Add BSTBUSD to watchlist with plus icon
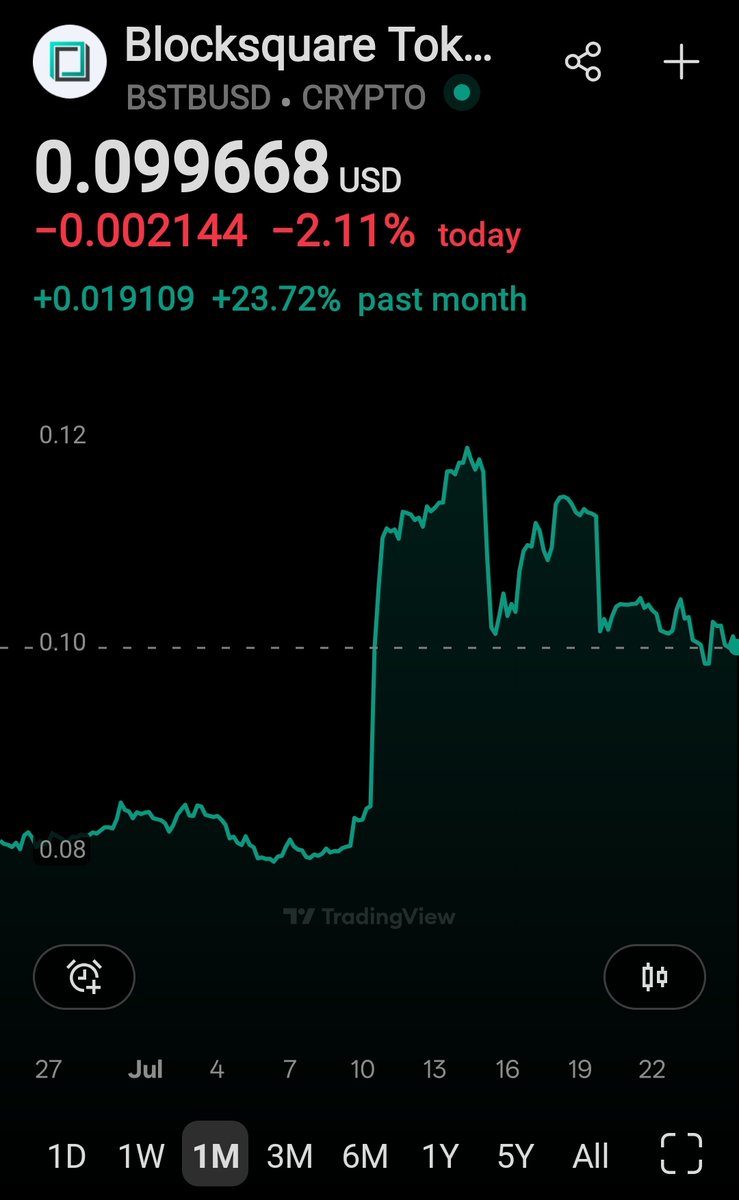This screenshot has width=739, height=1200. coord(682,63)
